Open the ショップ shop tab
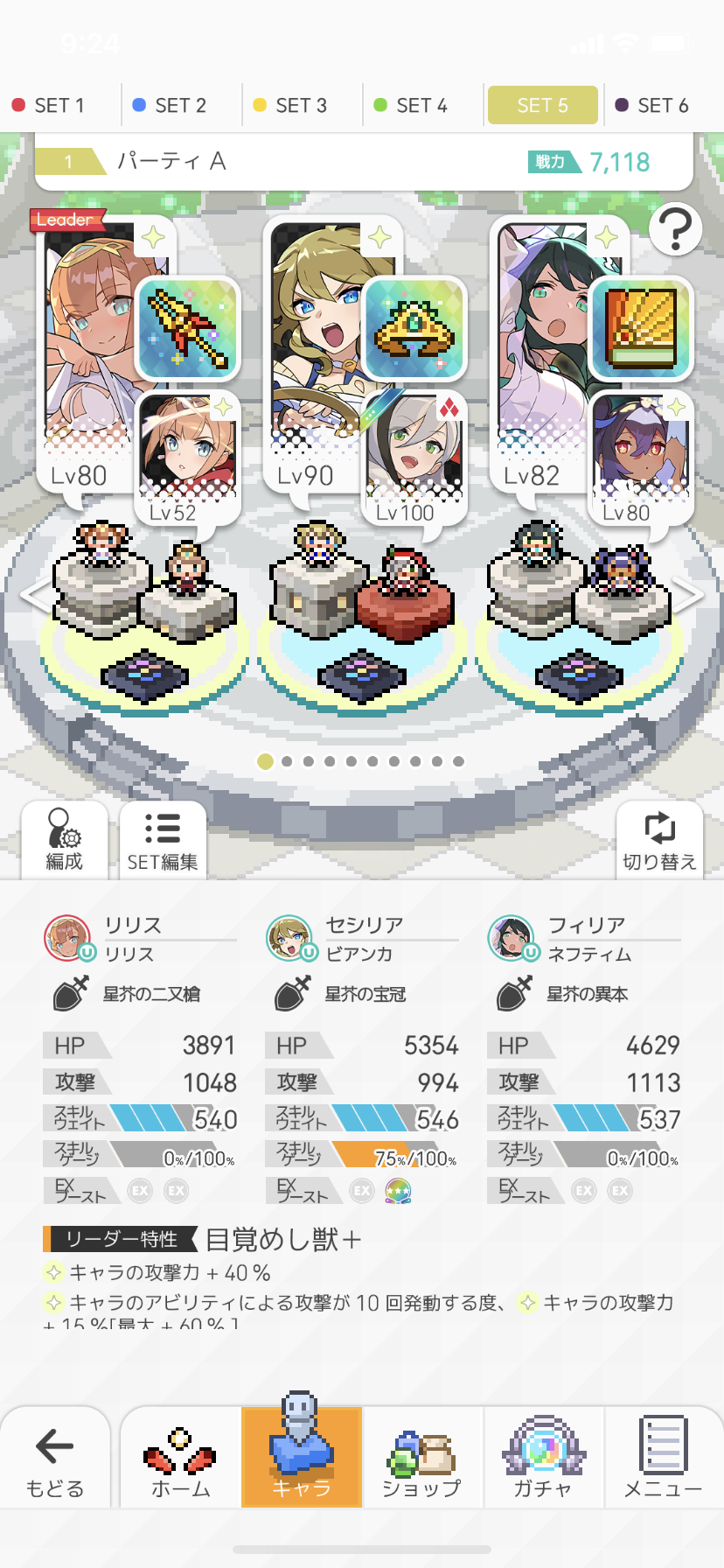Image resolution: width=724 pixels, height=1568 pixels. [421, 1457]
